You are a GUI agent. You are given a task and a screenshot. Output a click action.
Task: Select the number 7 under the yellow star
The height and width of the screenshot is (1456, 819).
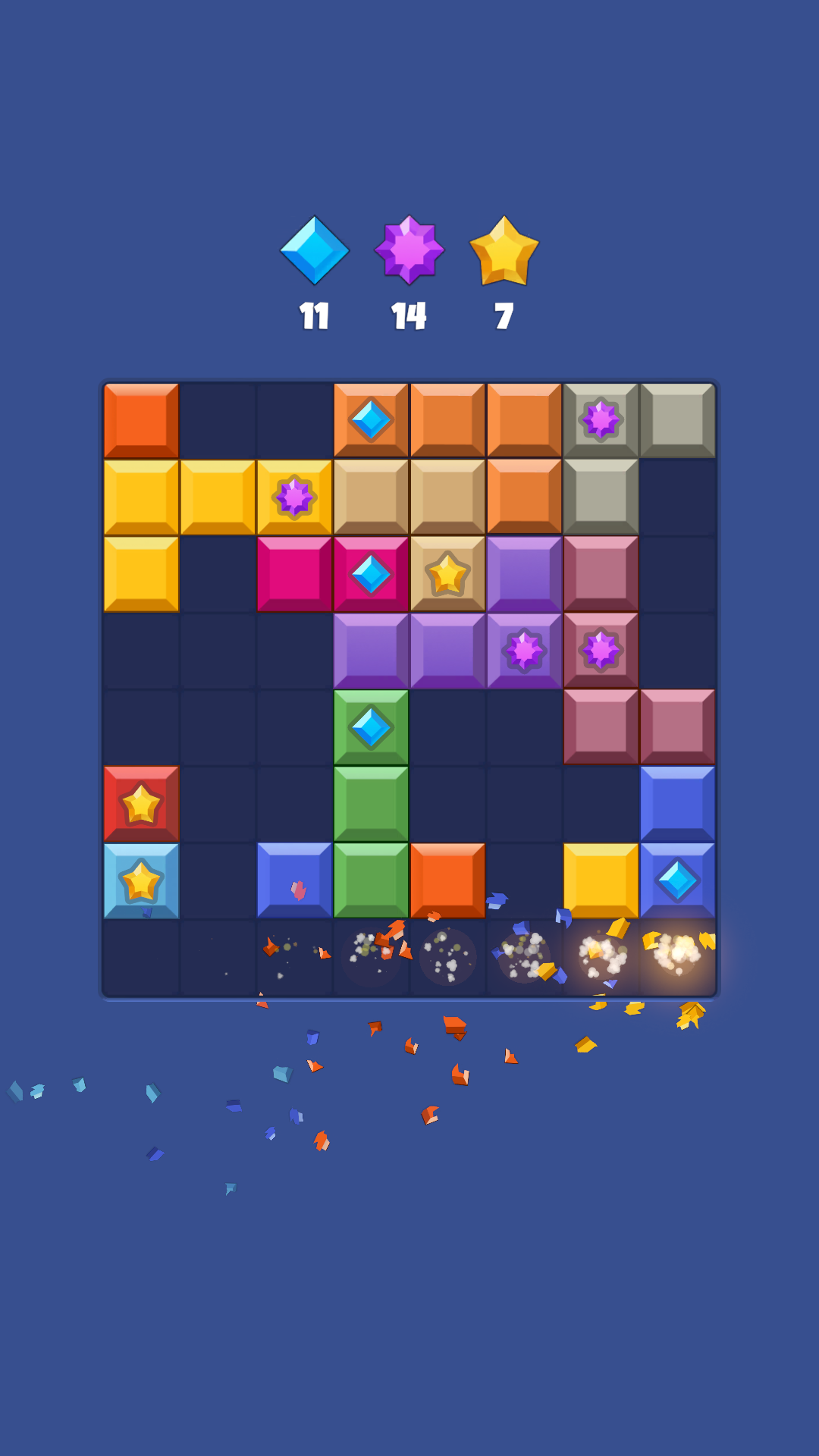(503, 315)
